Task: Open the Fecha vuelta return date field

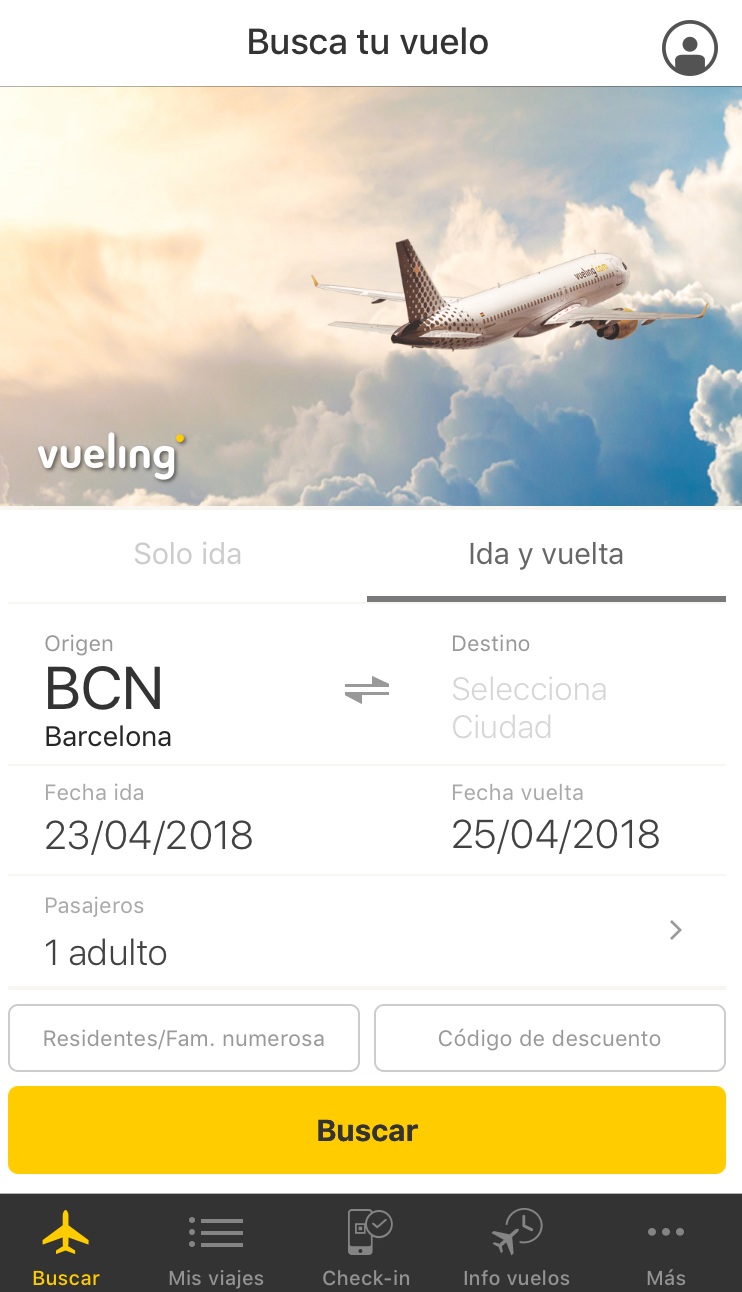Action: (x=555, y=820)
